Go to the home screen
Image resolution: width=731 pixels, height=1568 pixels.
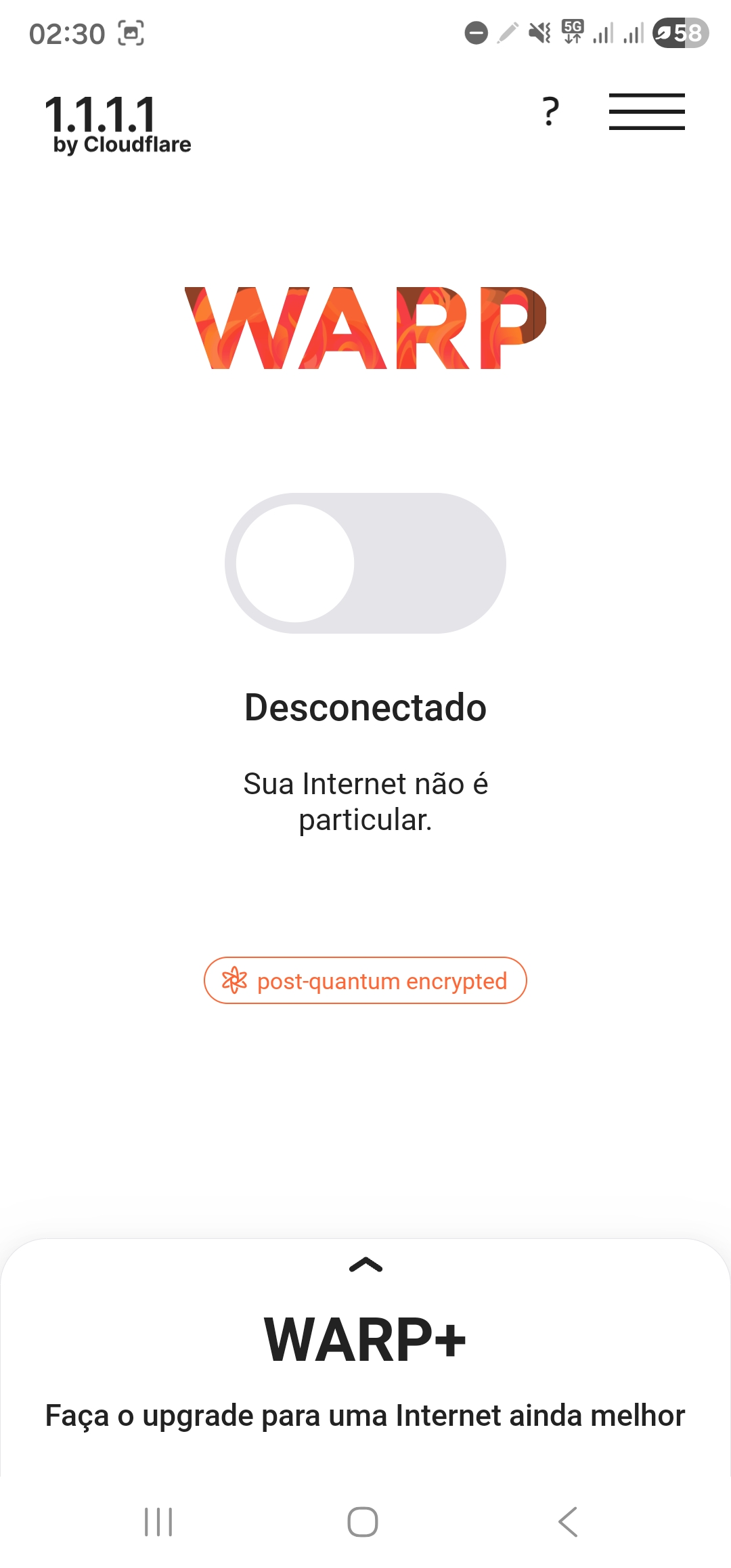363,1522
